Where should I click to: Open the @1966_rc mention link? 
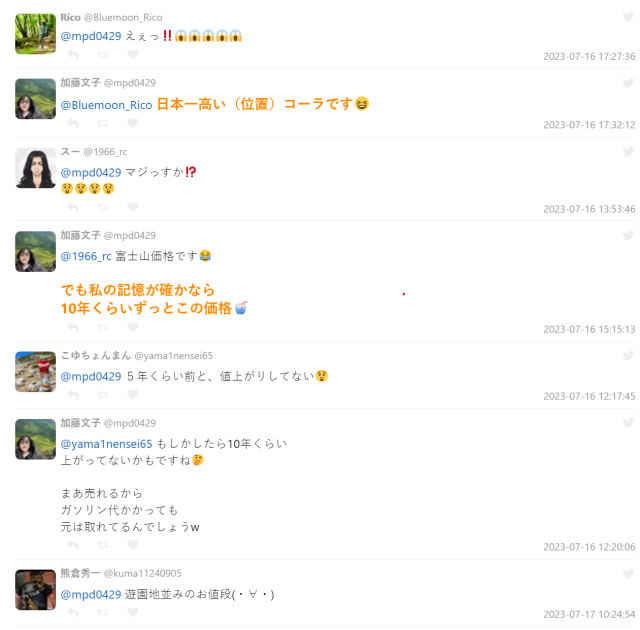(86, 256)
